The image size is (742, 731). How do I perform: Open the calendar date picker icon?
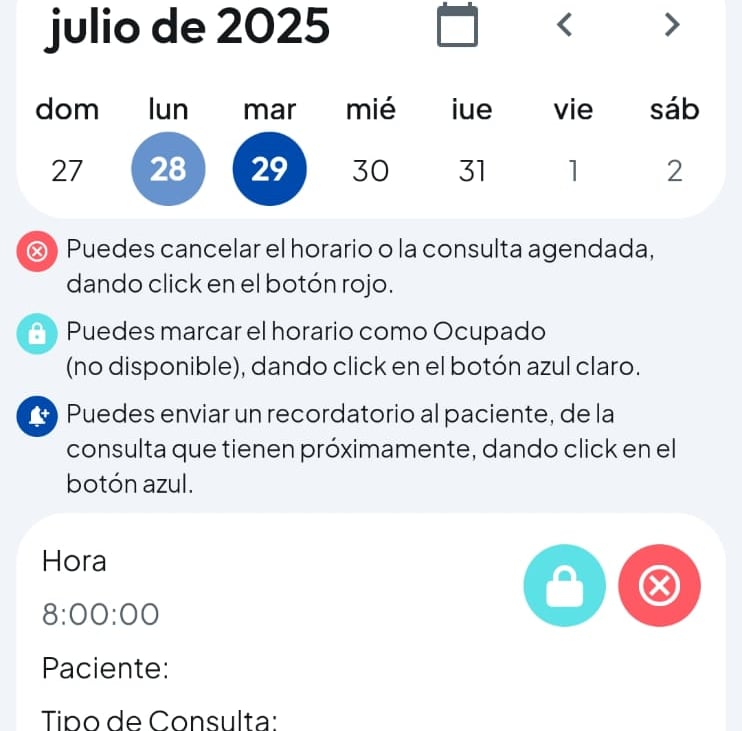pyautogui.click(x=458, y=24)
